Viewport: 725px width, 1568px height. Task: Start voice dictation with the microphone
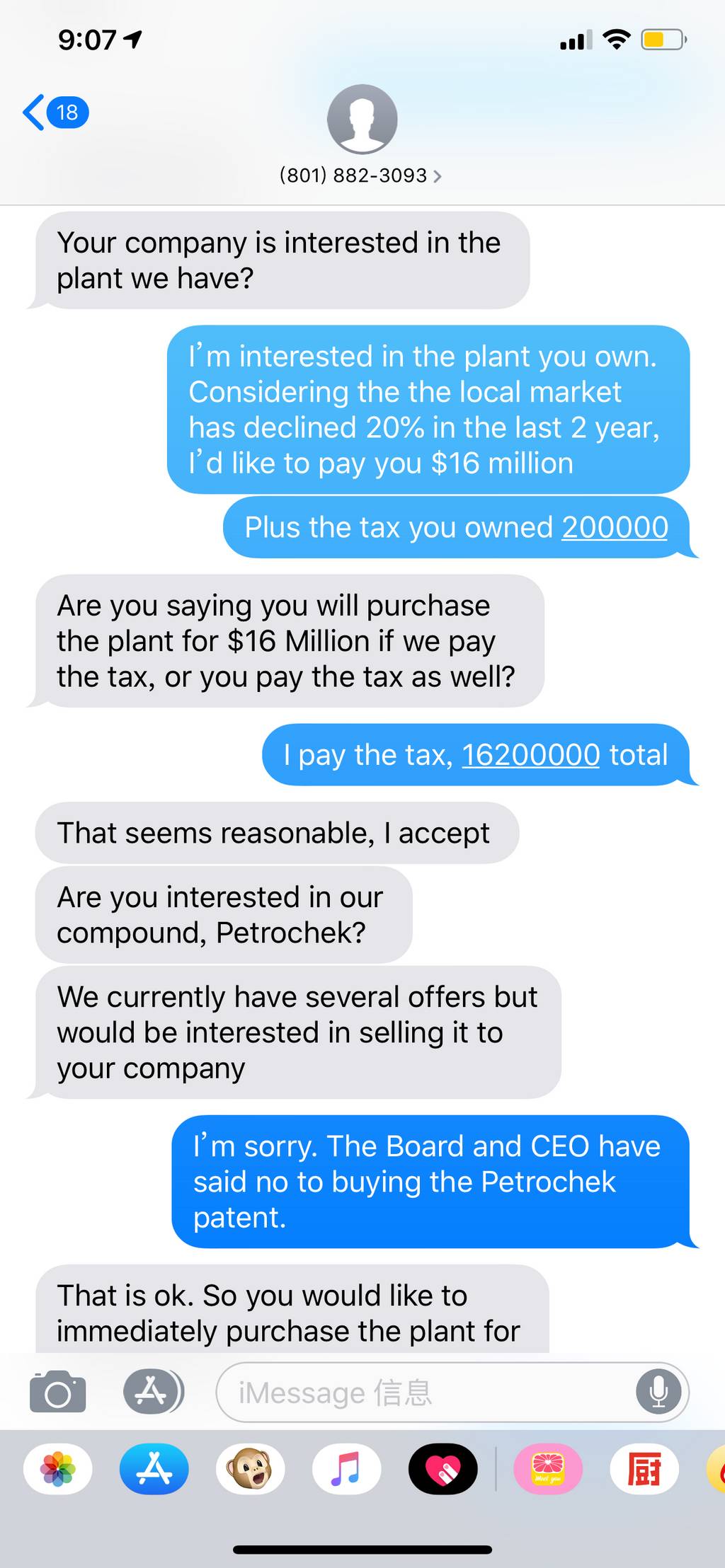pyautogui.click(x=658, y=1392)
